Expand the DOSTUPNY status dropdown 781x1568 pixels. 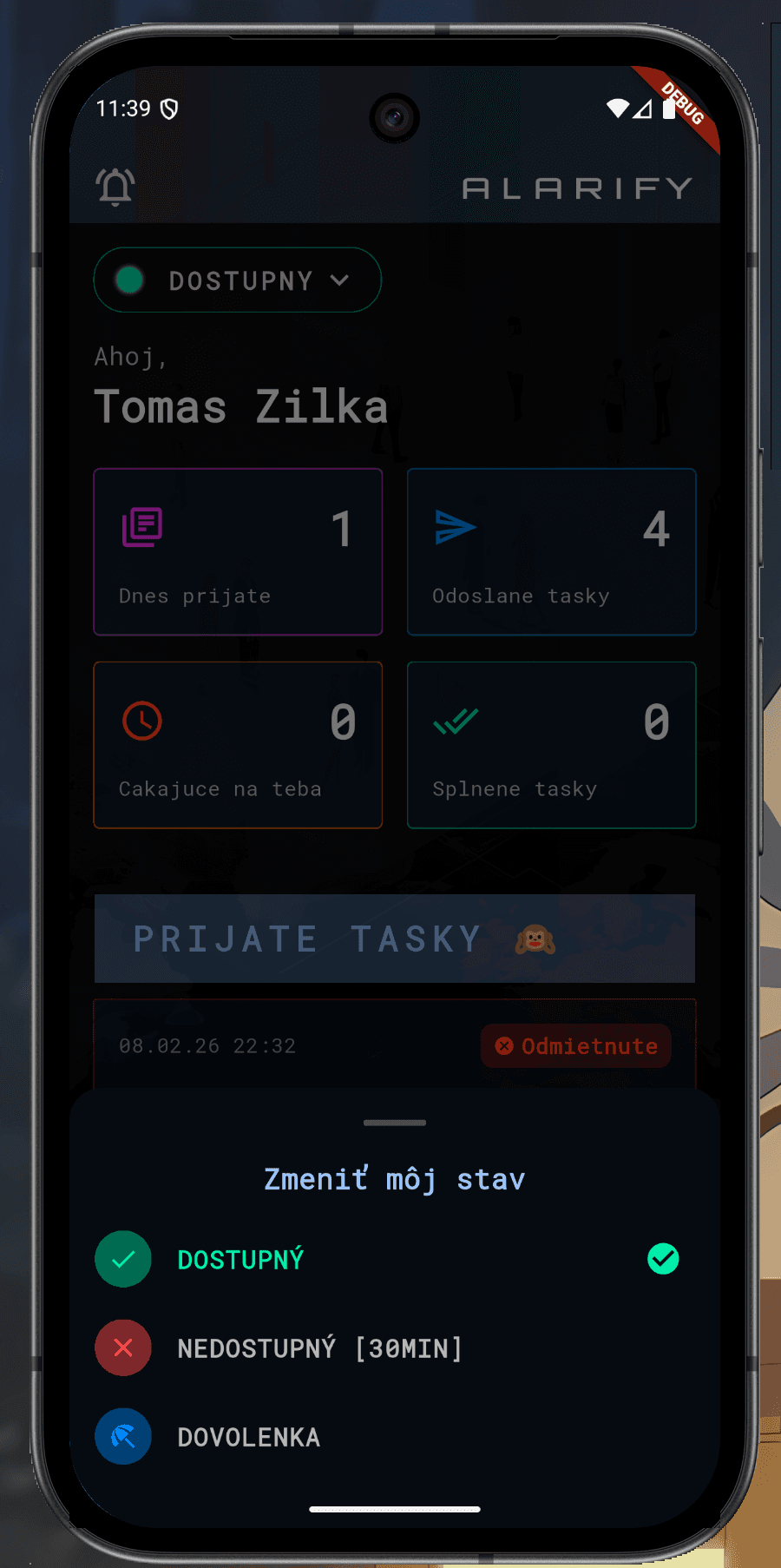point(238,280)
